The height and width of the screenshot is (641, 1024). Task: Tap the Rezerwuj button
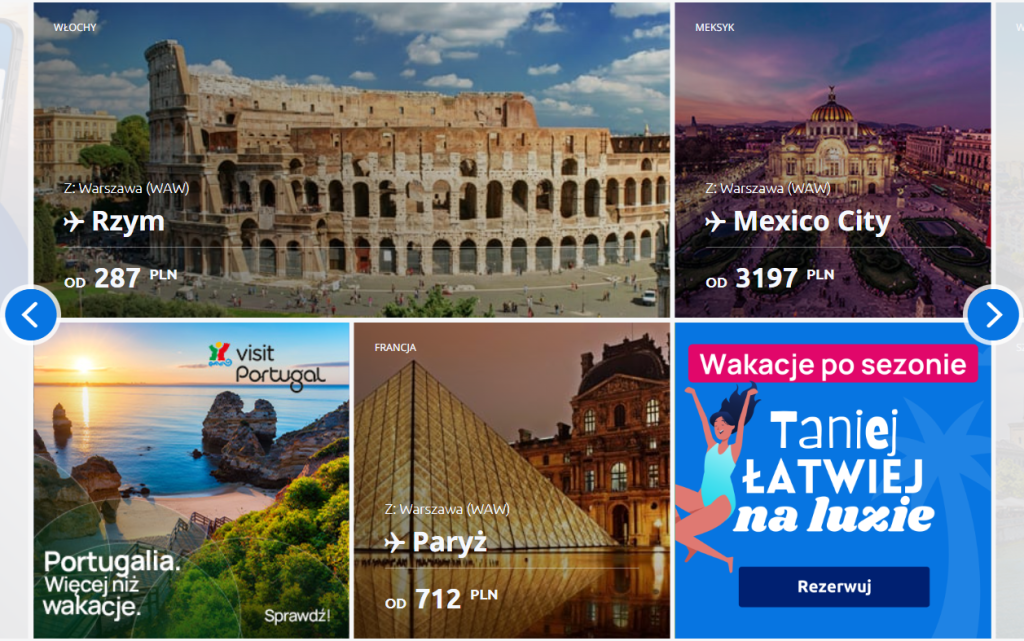pyautogui.click(x=833, y=587)
